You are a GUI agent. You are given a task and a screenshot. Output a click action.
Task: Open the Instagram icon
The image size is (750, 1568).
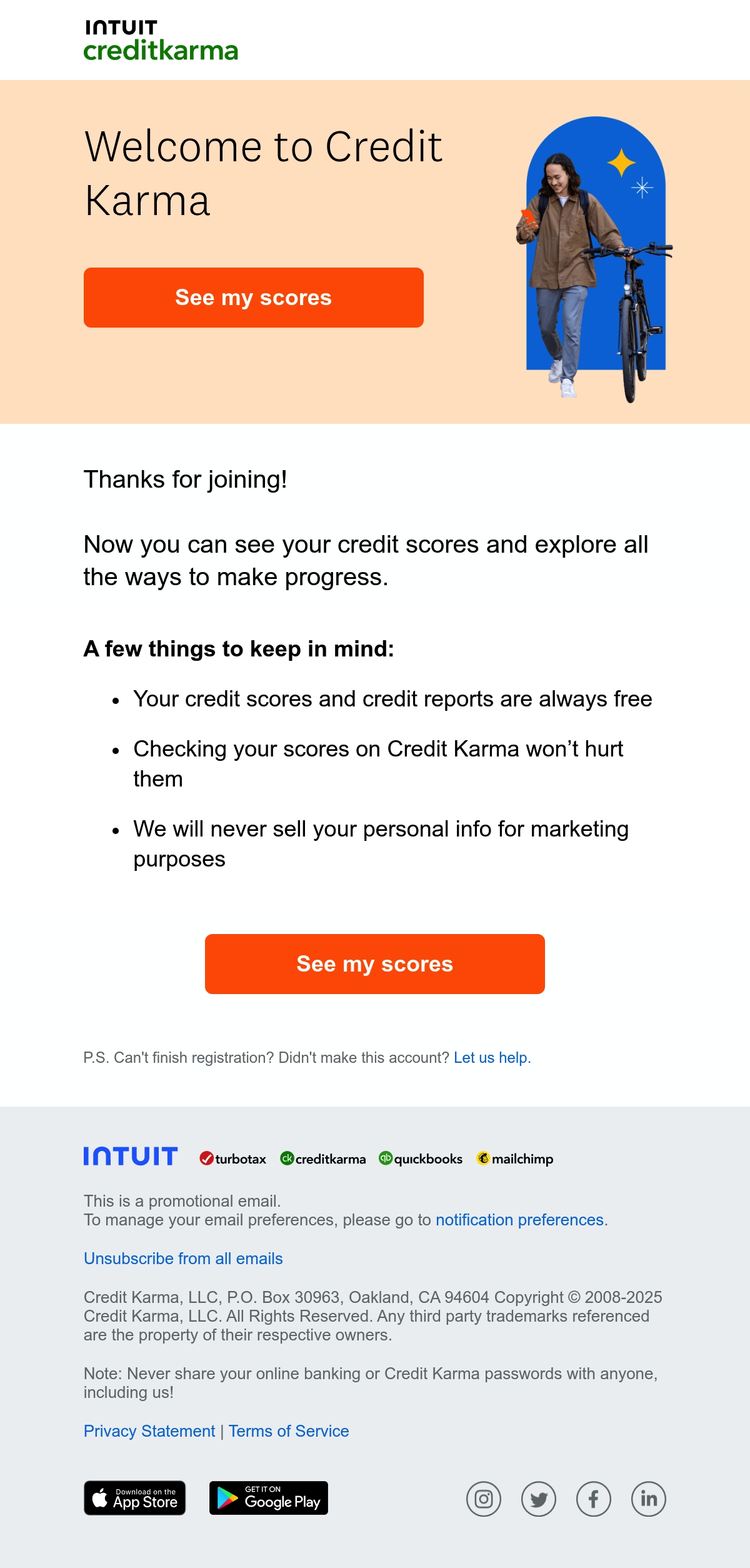click(x=484, y=1499)
